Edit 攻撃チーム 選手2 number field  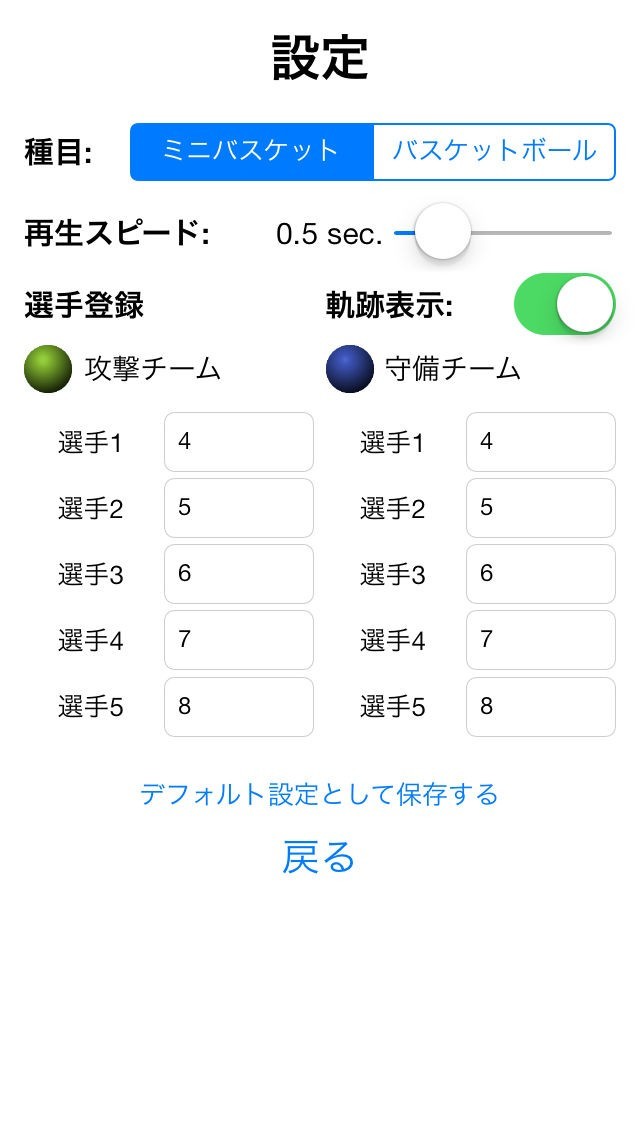tap(238, 508)
